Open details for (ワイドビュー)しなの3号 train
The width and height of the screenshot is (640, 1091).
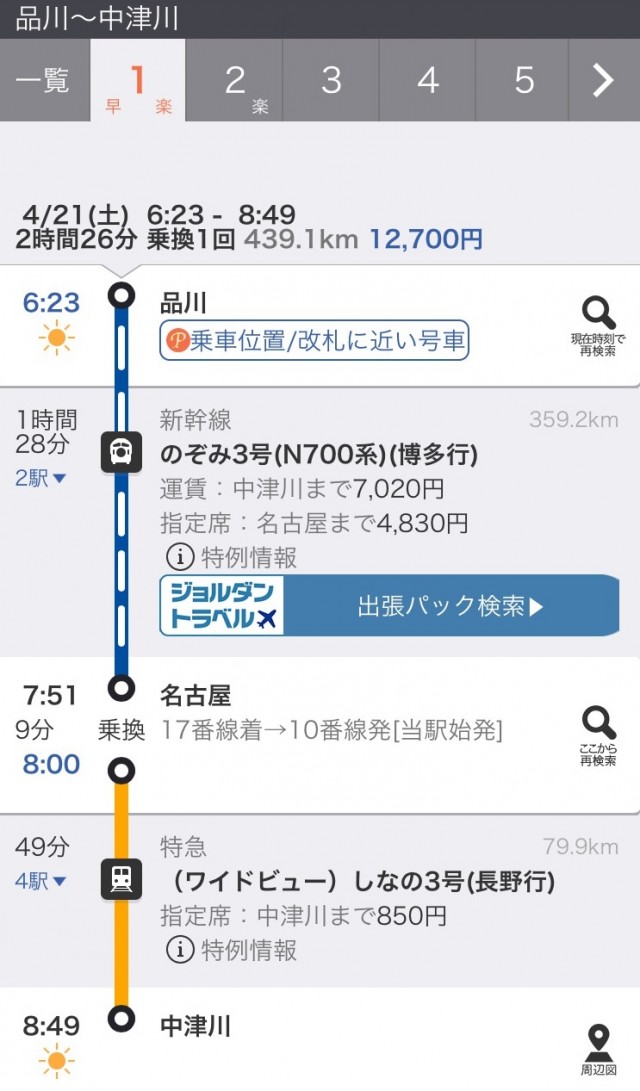pyautogui.click(x=357, y=881)
